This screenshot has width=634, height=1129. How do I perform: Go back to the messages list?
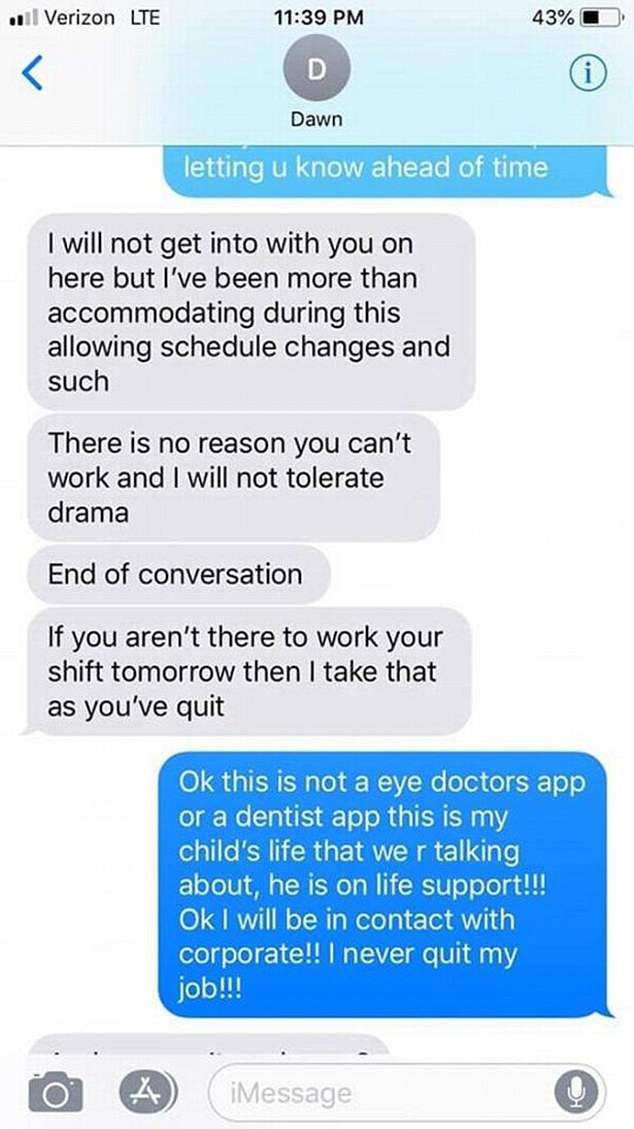click(x=34, y=72)
